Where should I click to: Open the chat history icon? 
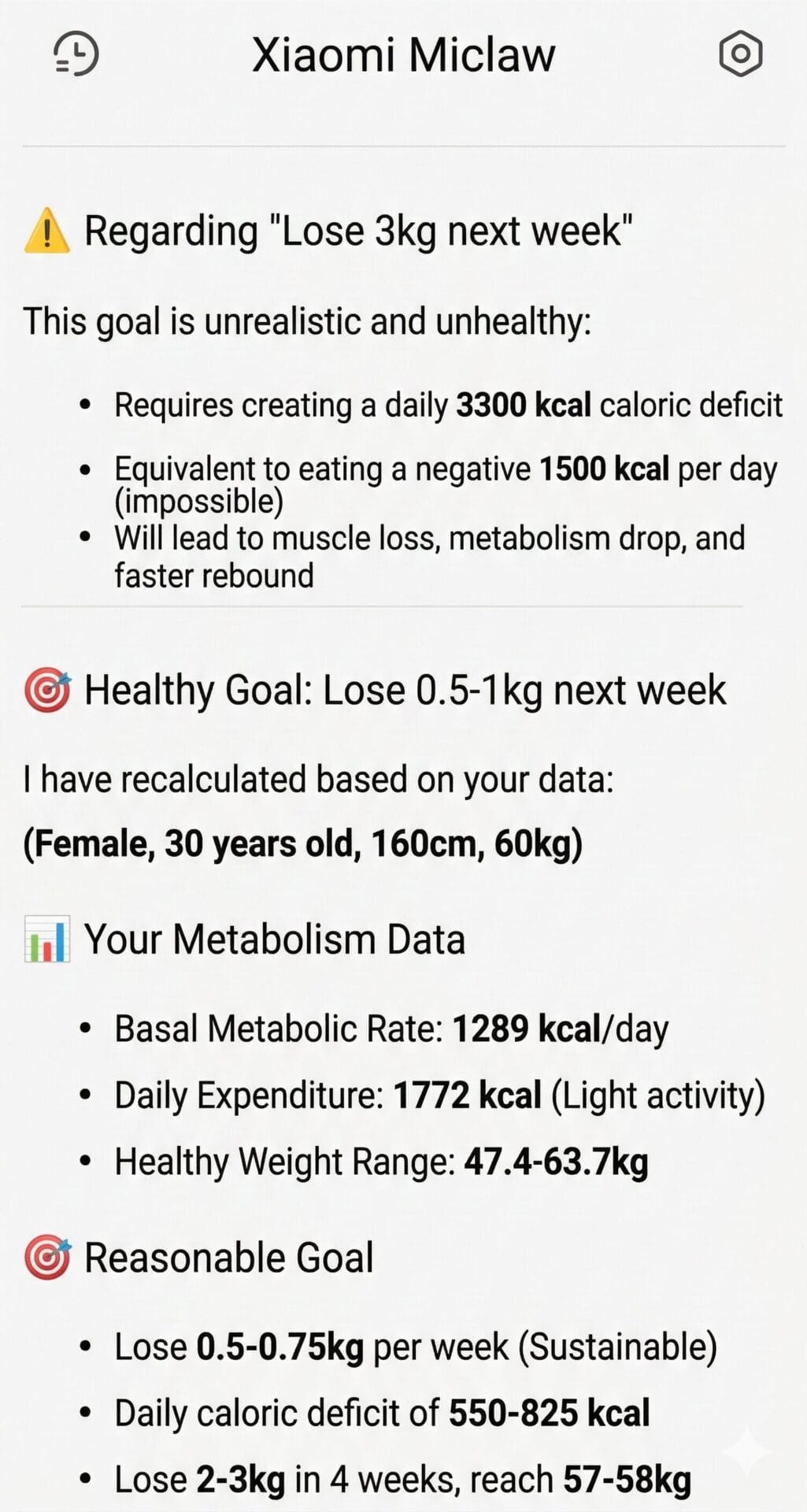[76, 54]
